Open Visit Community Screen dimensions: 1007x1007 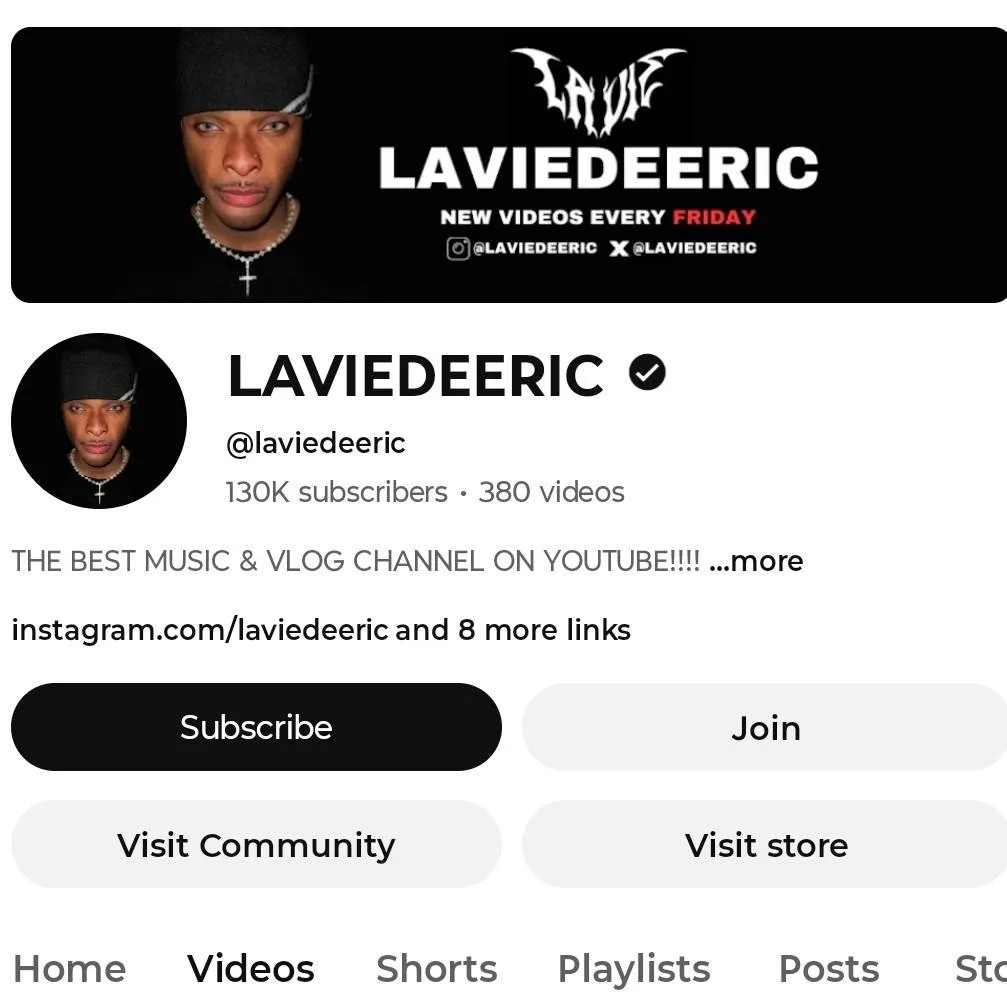[x=256, y=845]
